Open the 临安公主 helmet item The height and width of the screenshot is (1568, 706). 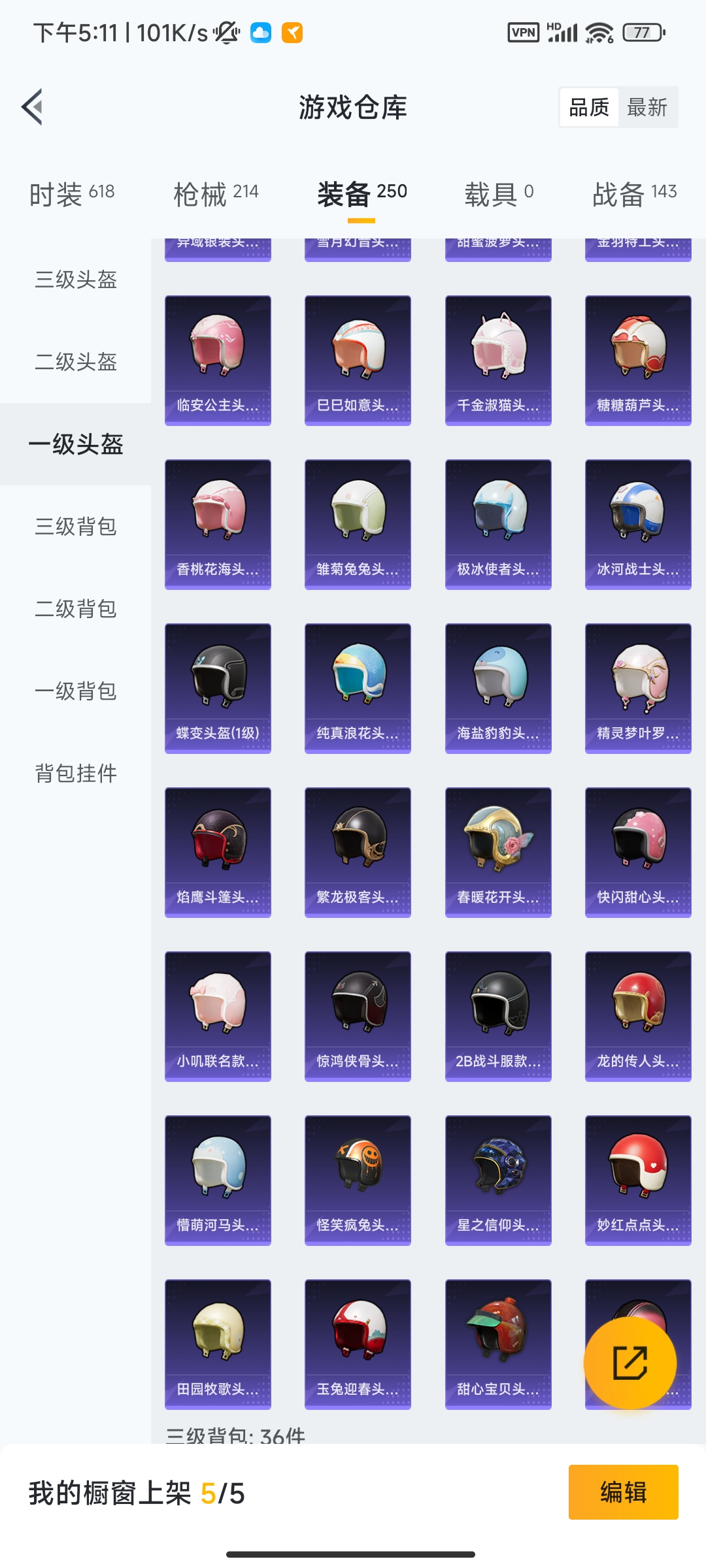tap(218, 360)
